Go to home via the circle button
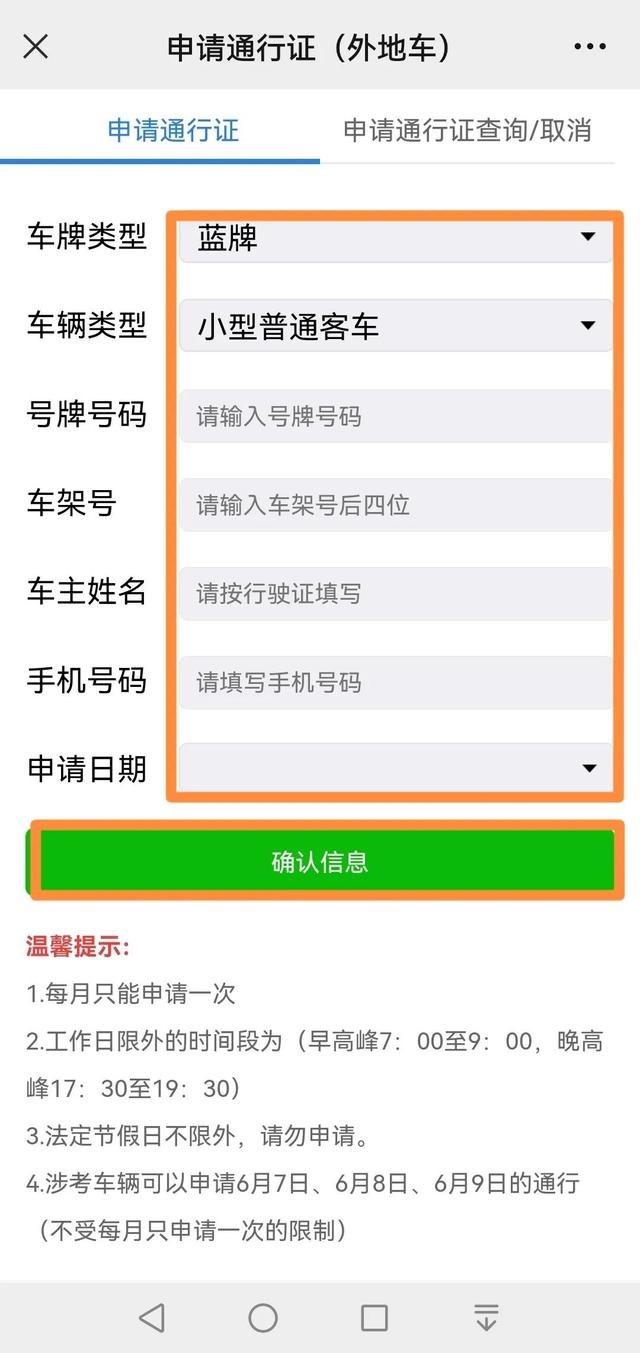Viewport: 640px width, 1353px height. click(263, 1318)
